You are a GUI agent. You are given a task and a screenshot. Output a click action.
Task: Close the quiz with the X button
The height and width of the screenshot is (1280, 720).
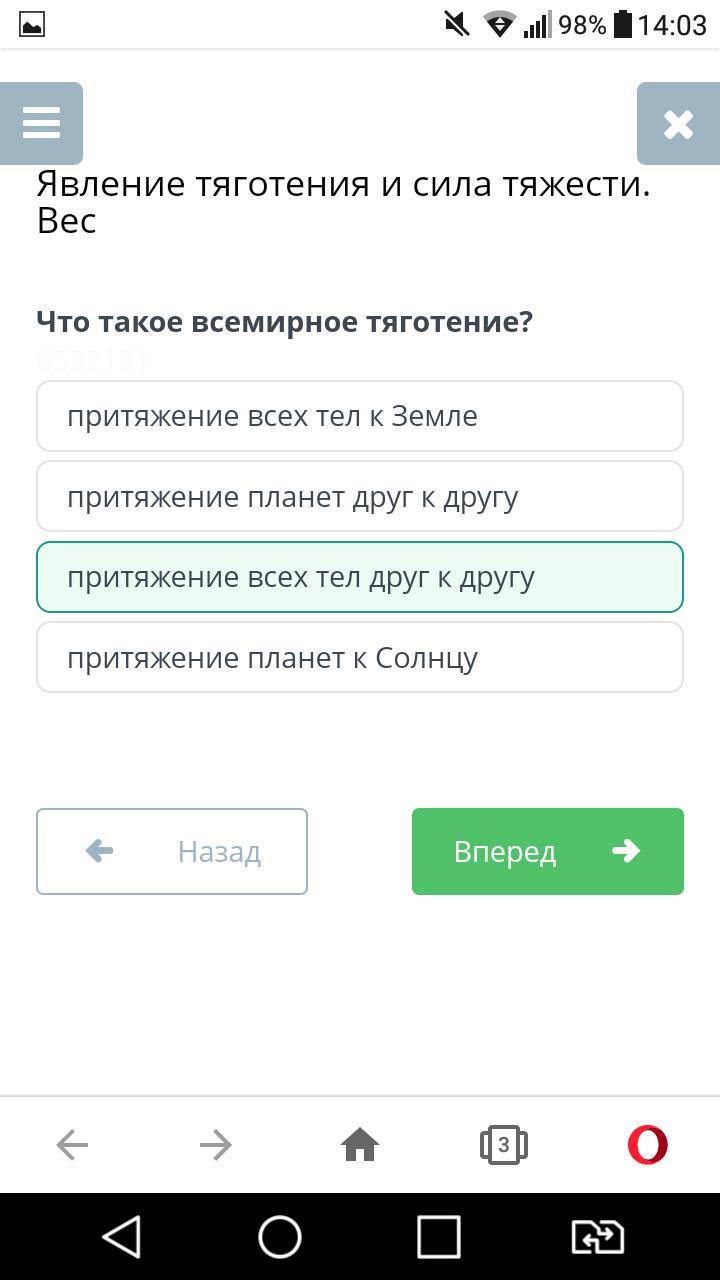[x=678, y=124]
